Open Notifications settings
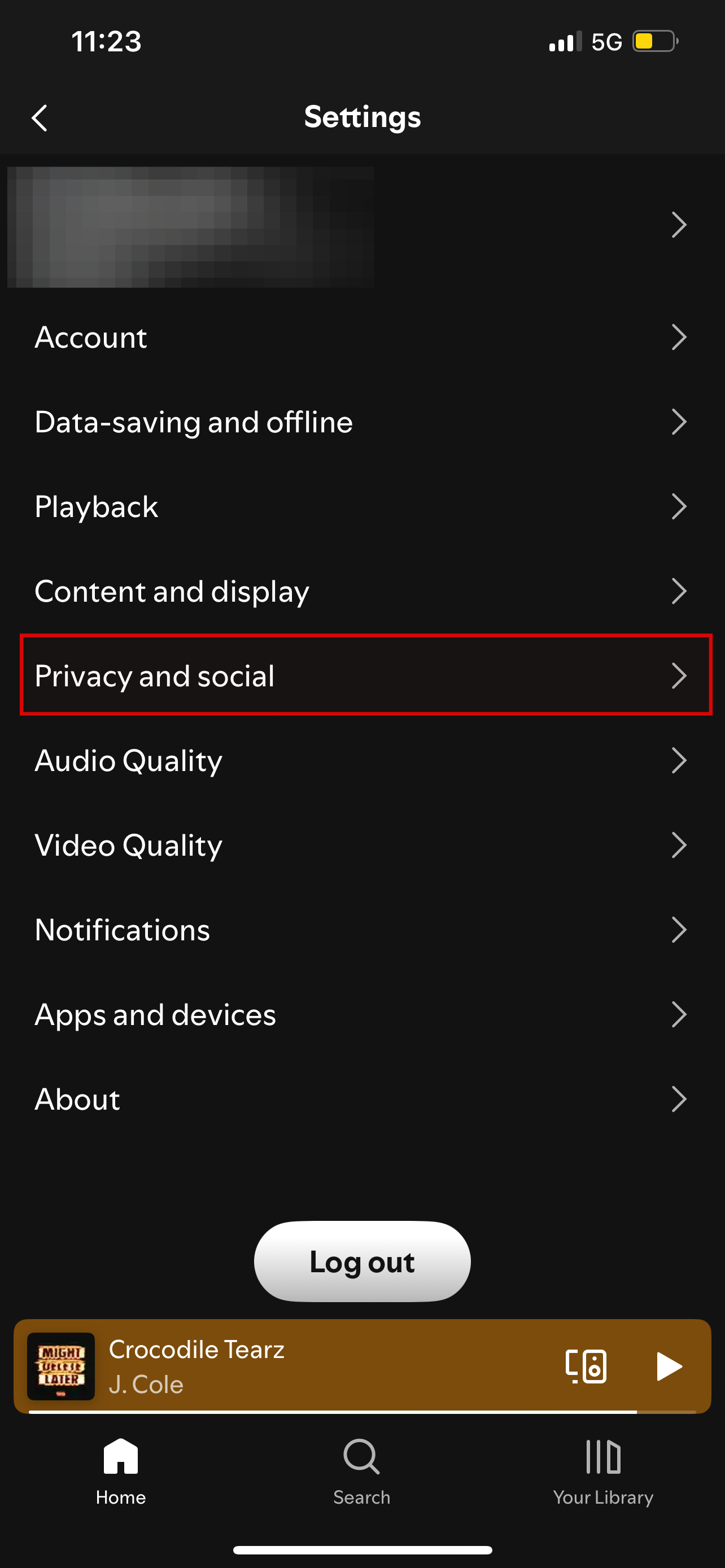This screenshot has width=725, height=1568. (362, 930)
